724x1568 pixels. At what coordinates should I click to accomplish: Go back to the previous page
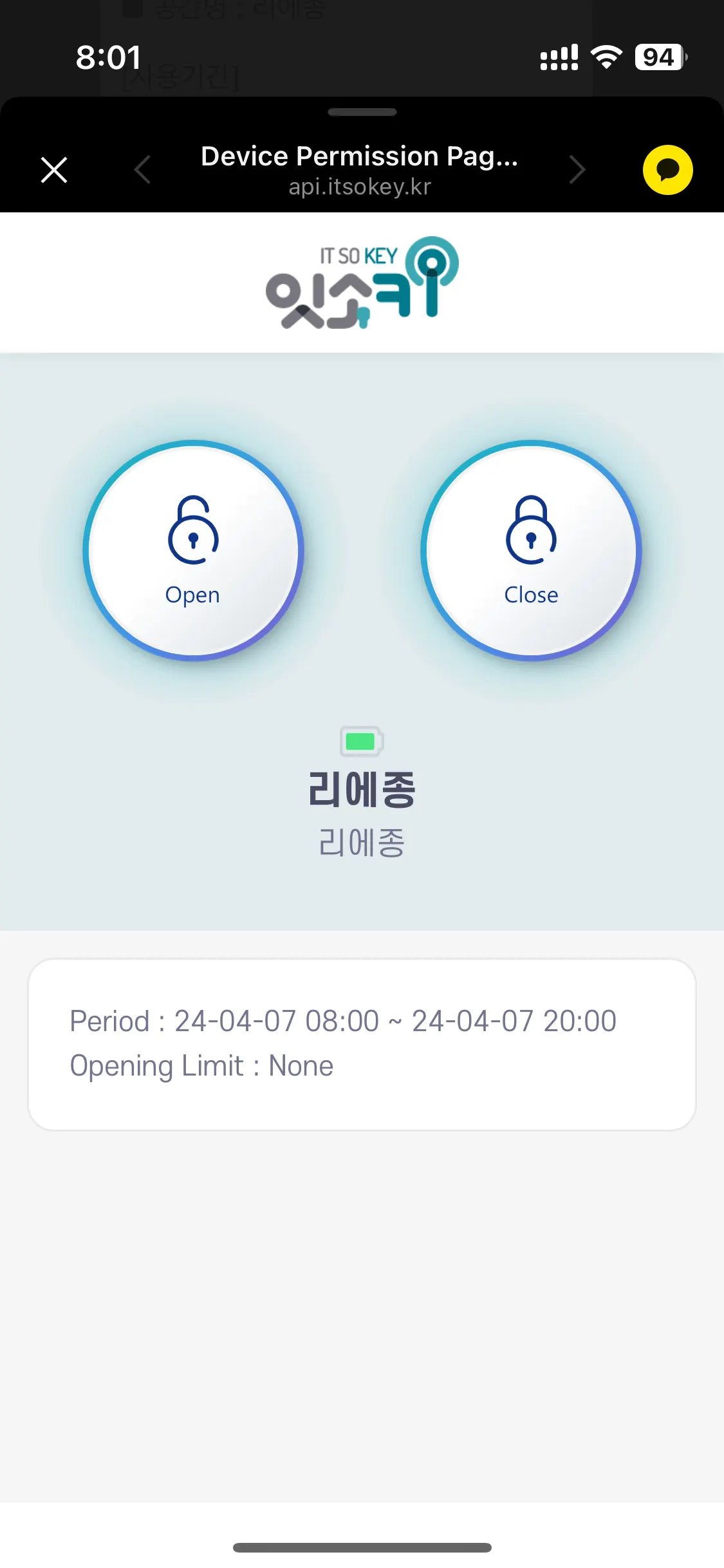coord(142,170)
